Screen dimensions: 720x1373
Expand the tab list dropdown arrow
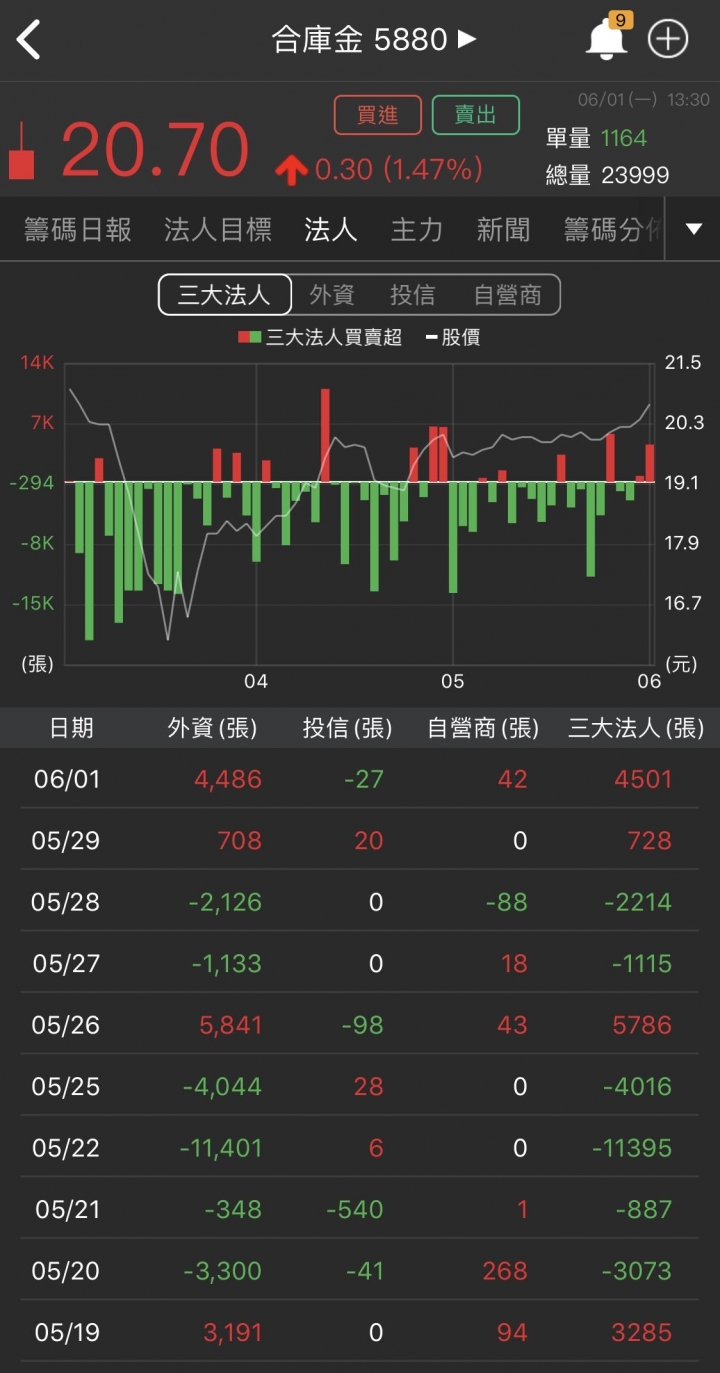pos(694,230)
